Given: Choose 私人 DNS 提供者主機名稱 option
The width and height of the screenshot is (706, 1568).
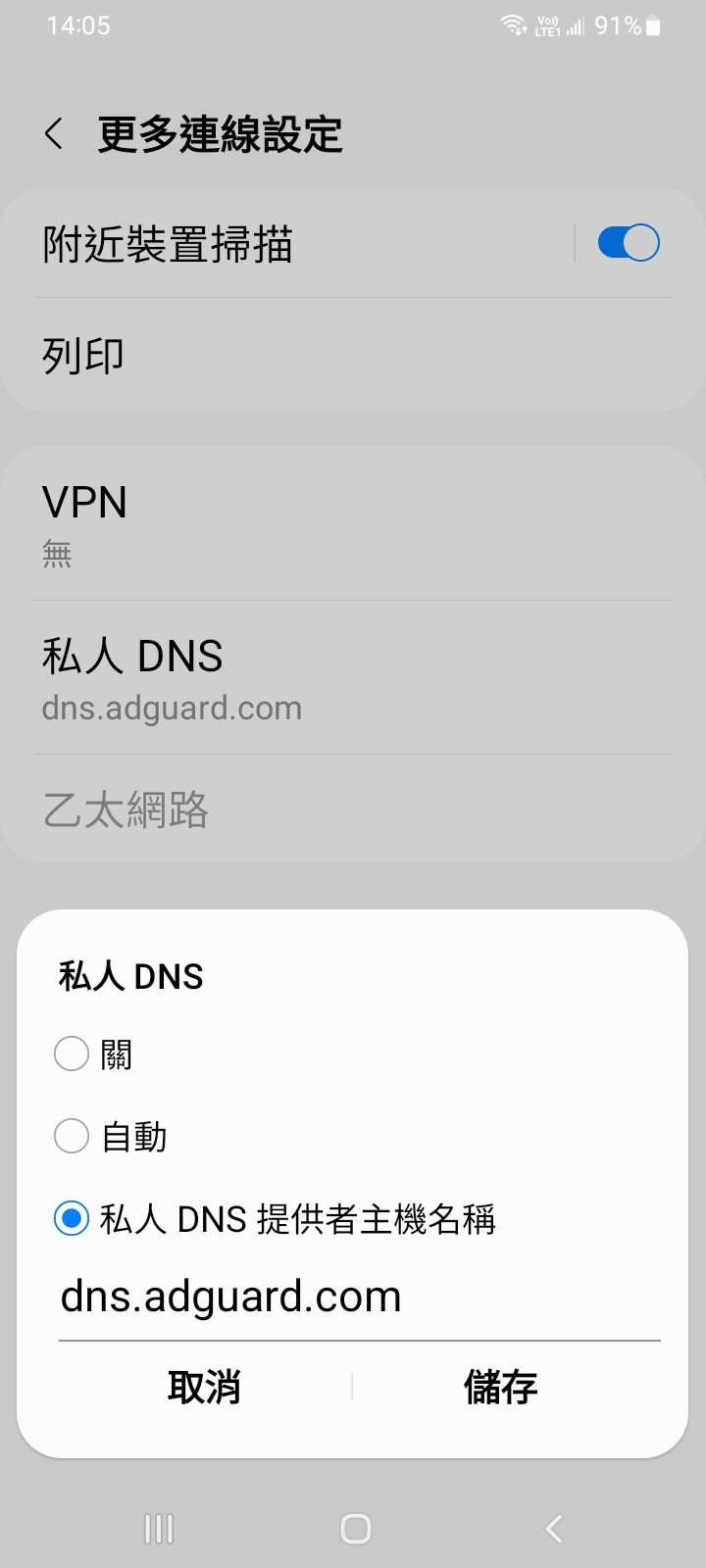Looking at the screenshot, I should (x=72, y=1219).
